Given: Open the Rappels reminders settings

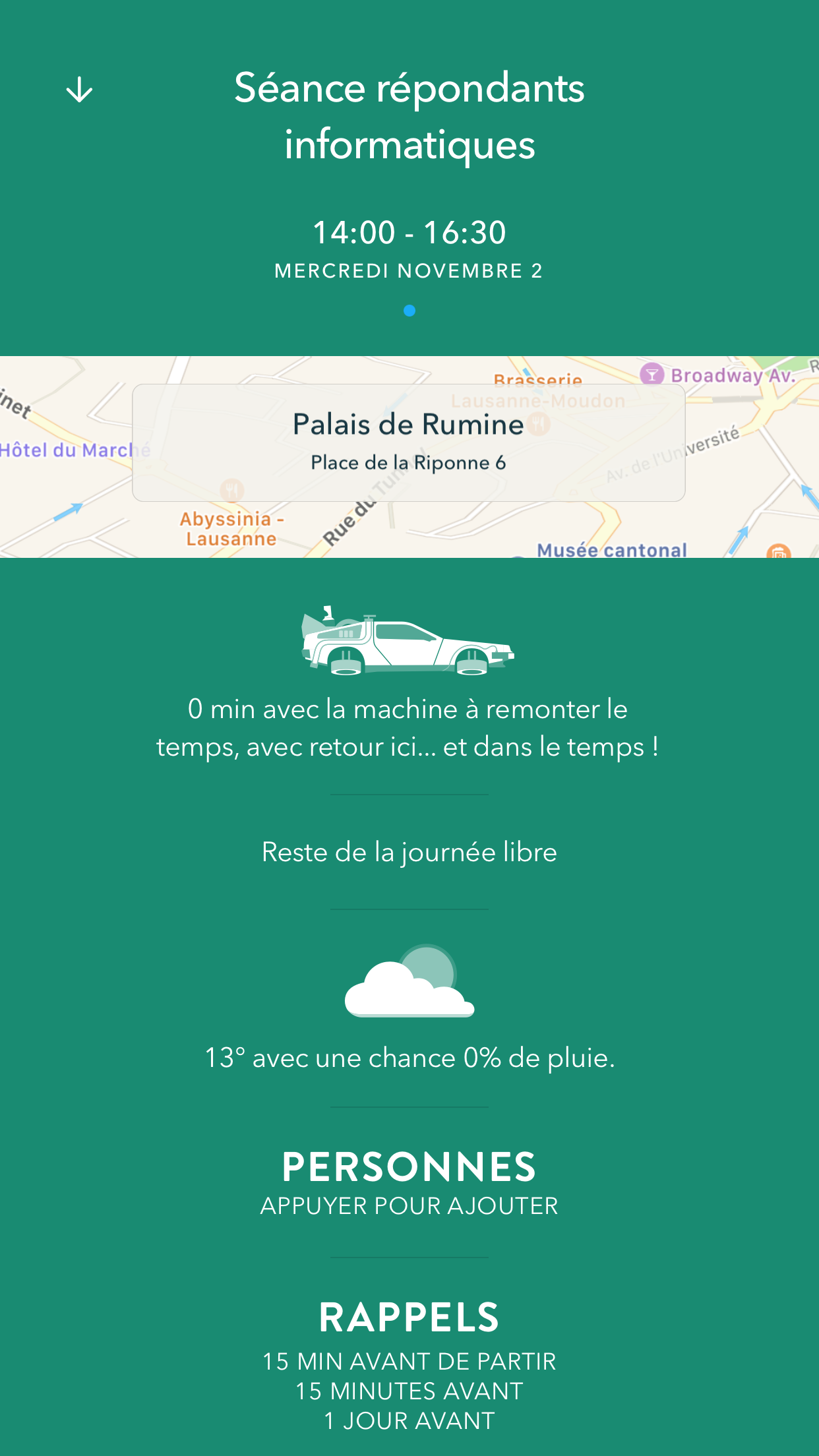Looking at the screenshot, I should coord(409,1364).
